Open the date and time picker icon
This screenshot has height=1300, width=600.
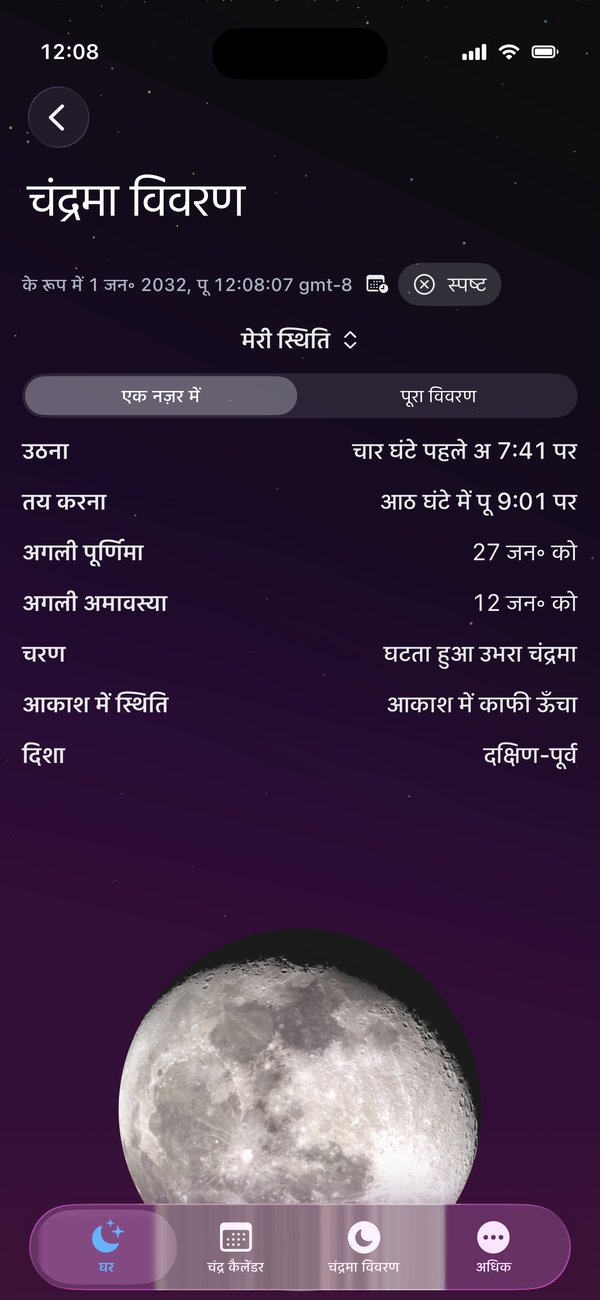[376, 284]
